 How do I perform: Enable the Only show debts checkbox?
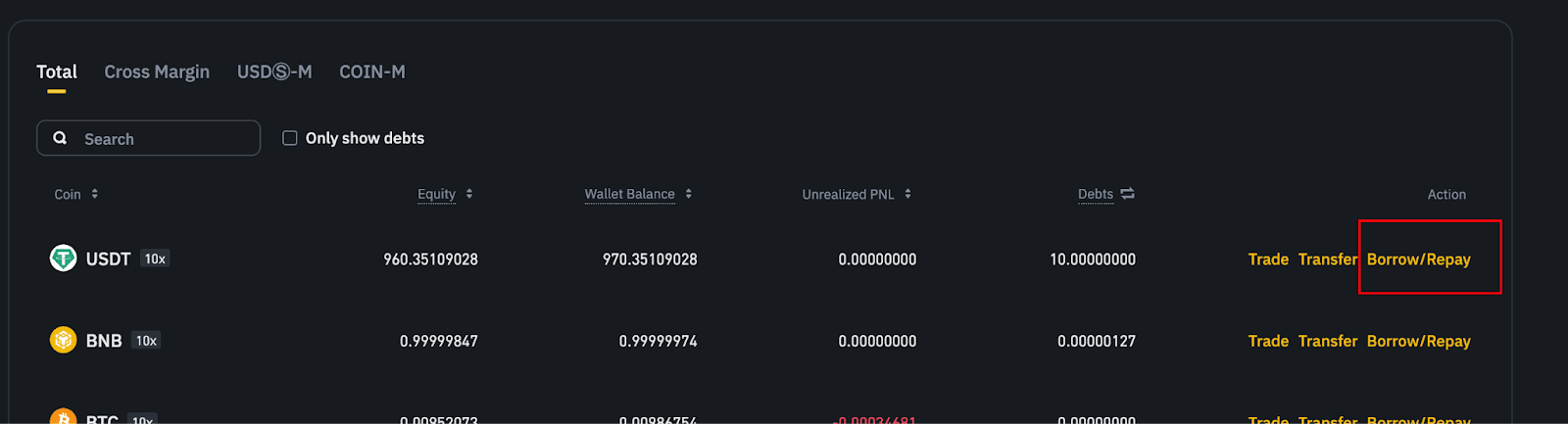[x=290, y=138]
